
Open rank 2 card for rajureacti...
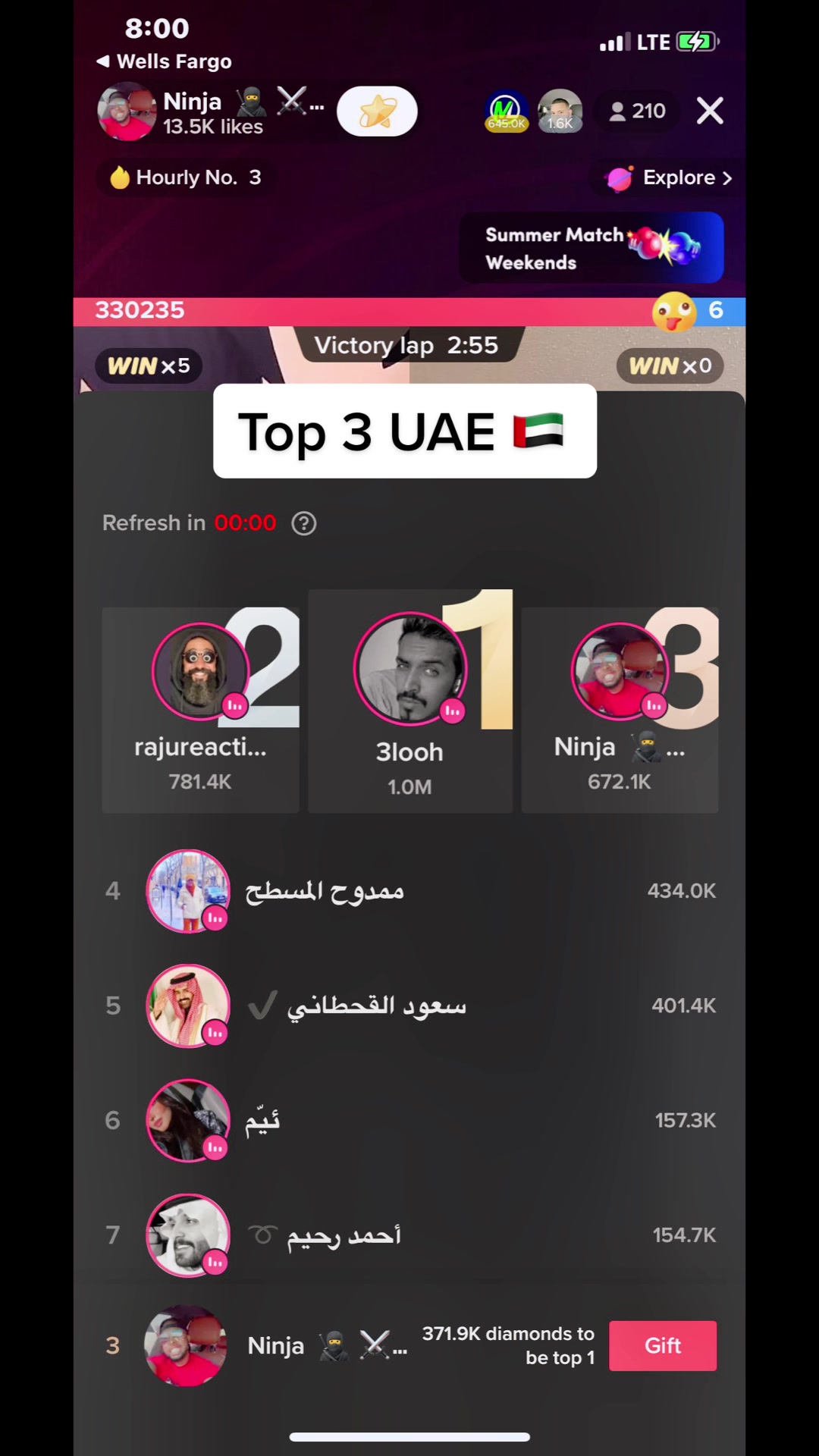[201, 710]
